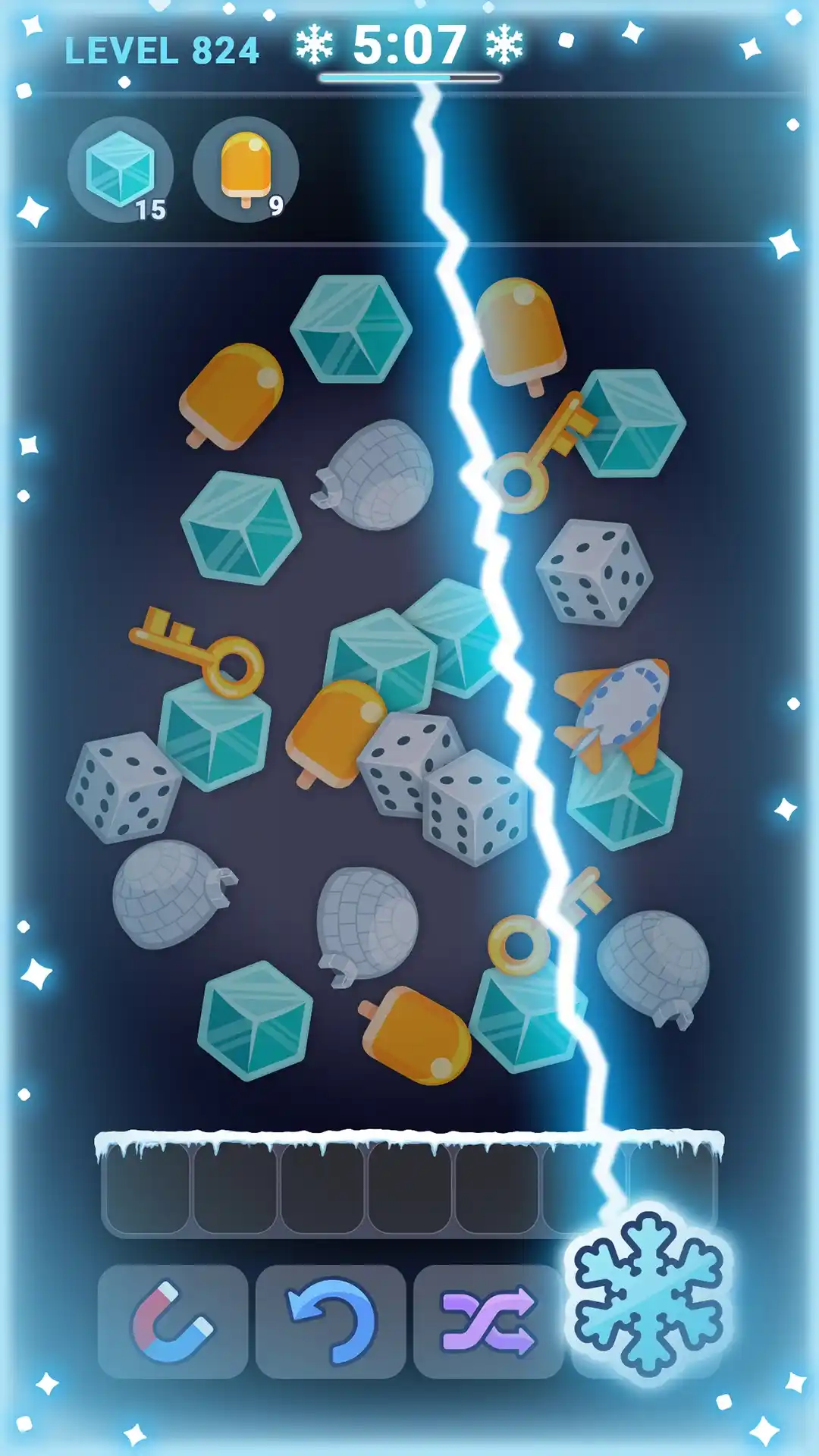Use the magnet booster
This screenshot has width=819, height=1456.
[173, 1321]
